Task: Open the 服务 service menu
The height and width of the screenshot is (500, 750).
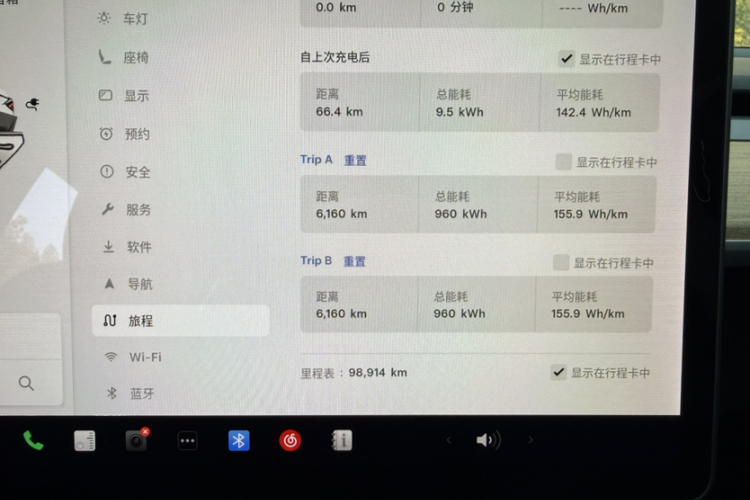Action: click(x=138, y=210)
